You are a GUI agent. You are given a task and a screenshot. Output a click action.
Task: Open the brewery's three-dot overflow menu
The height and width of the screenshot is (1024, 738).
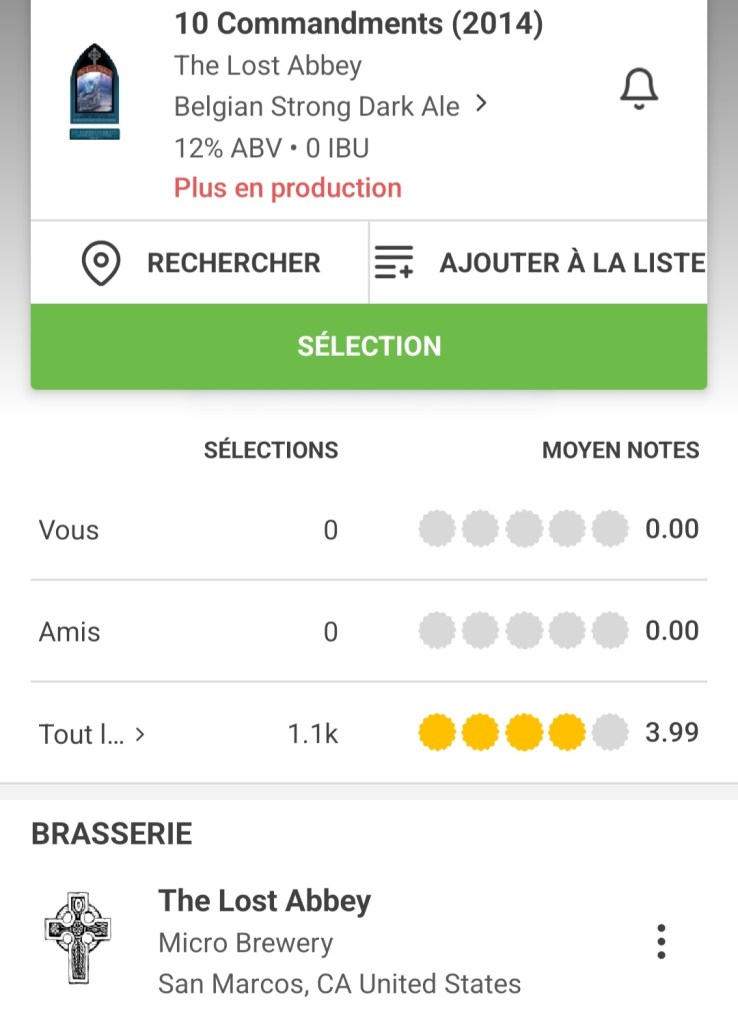[x=660, y=941]
